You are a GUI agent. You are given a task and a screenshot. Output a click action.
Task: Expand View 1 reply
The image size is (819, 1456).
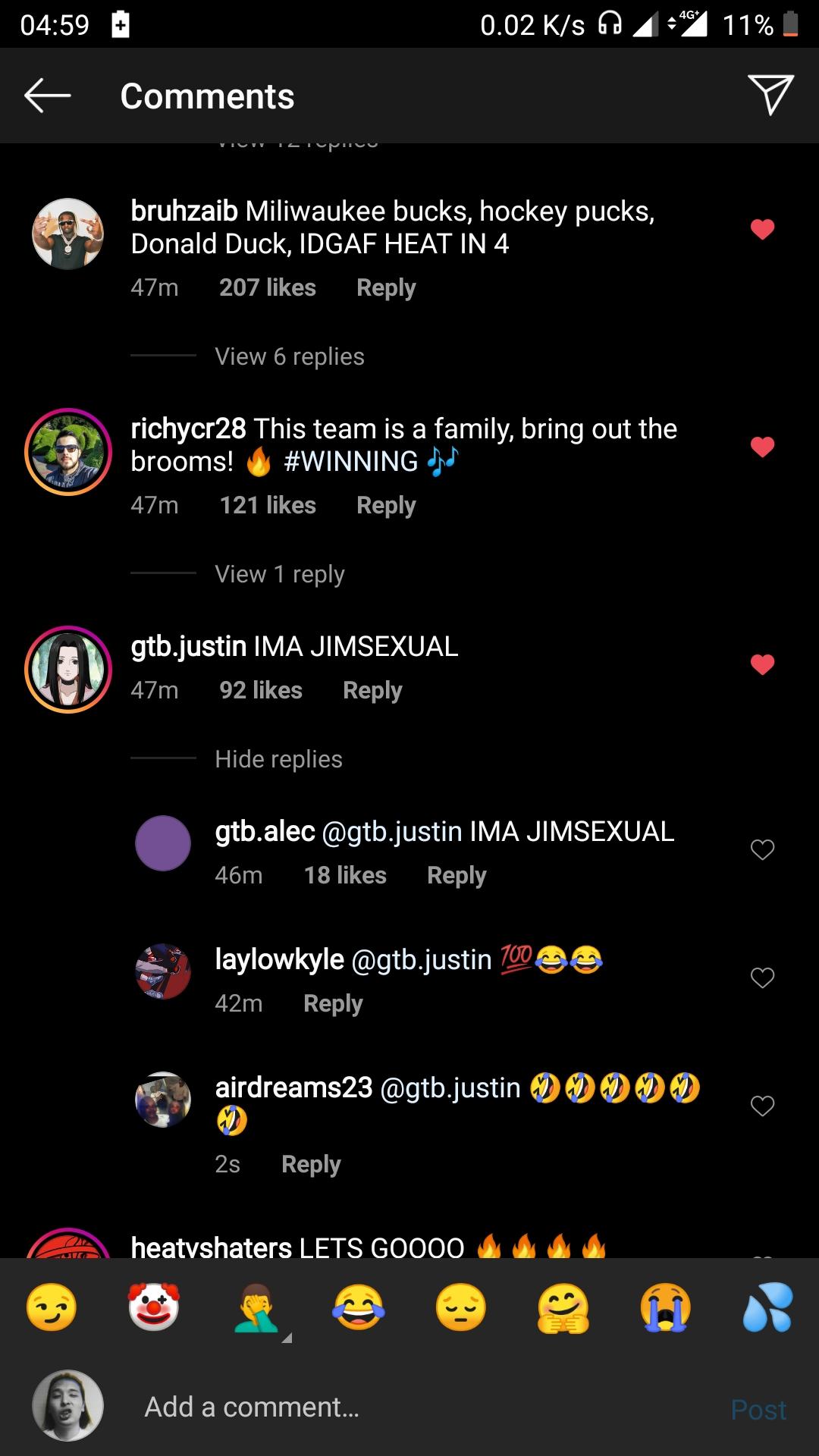point(280,574)
